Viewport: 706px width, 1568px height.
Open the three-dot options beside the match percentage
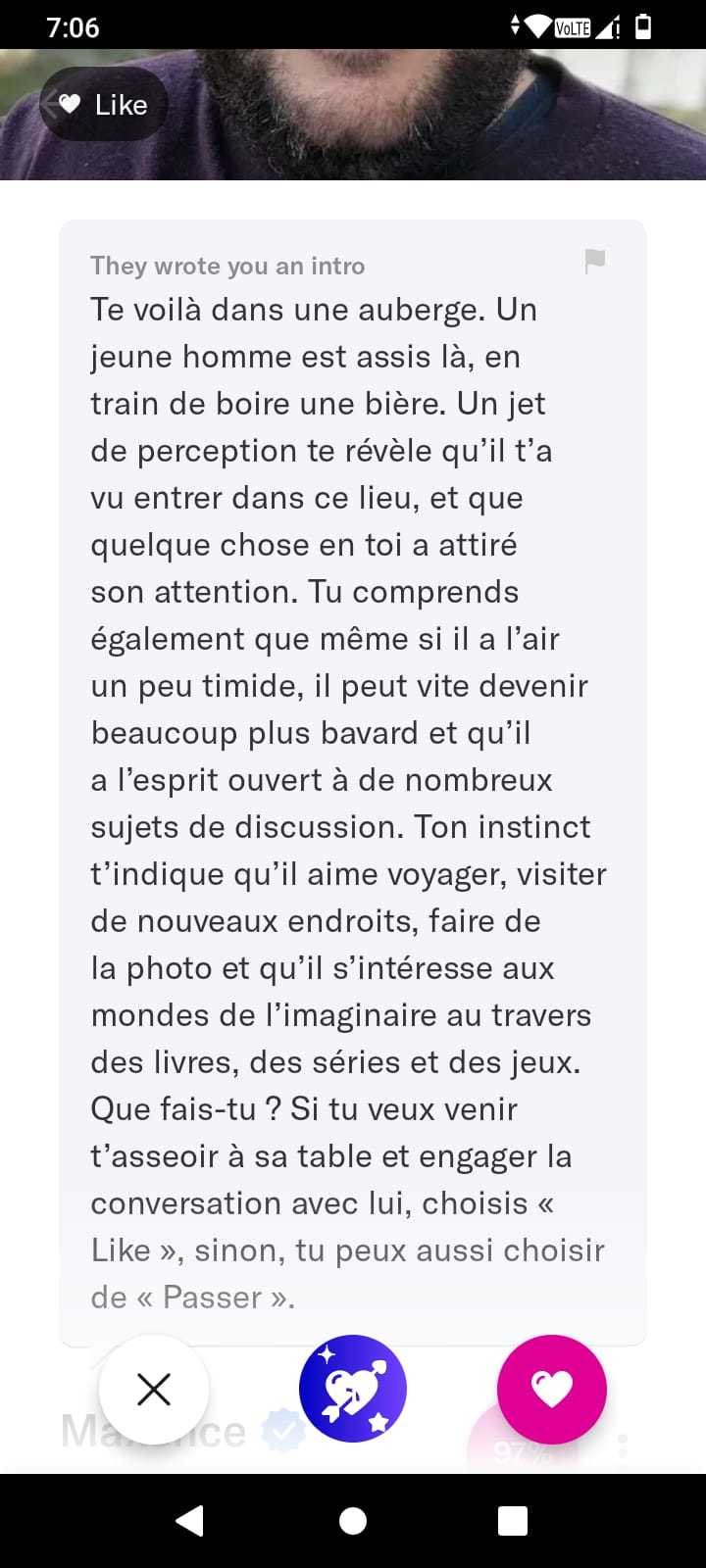622,1446
